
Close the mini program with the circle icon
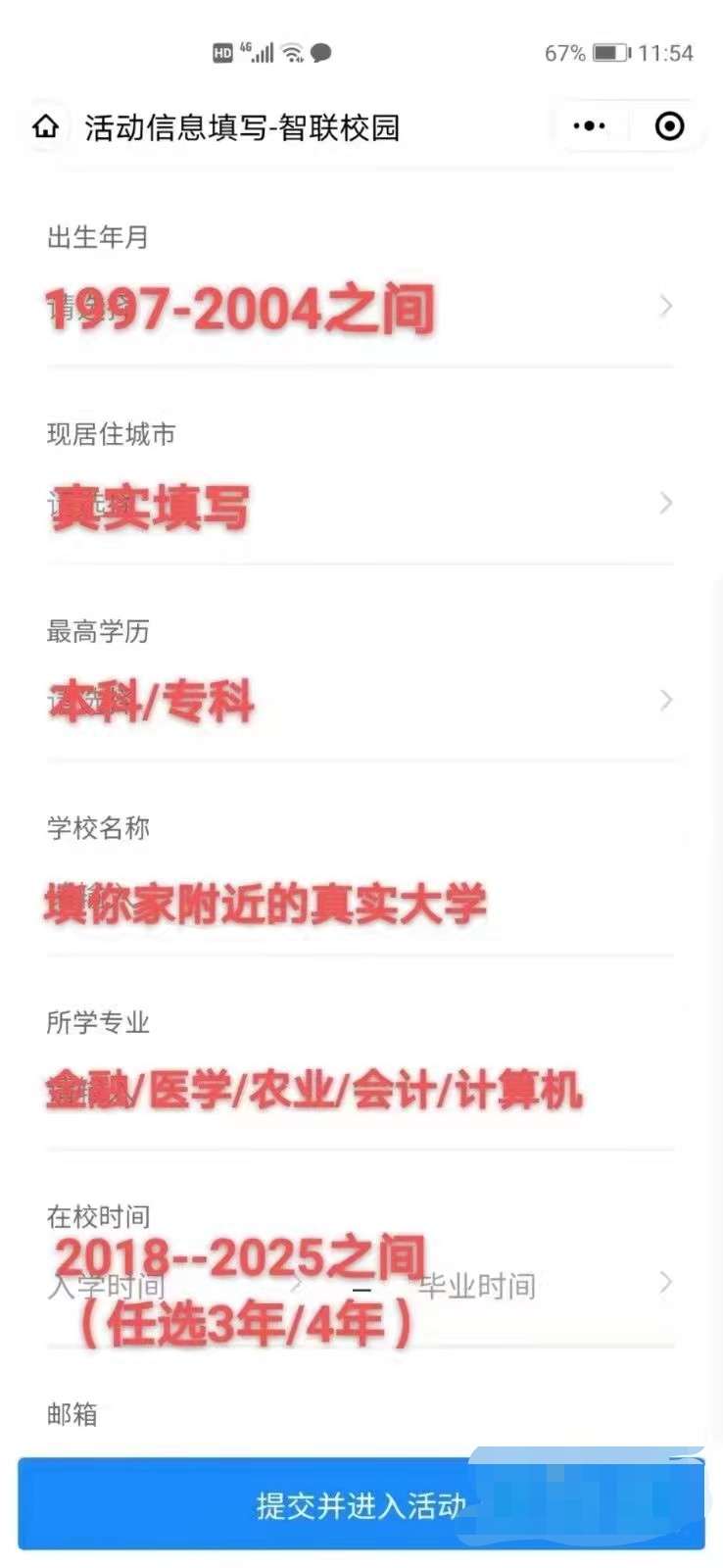point(669,126)
